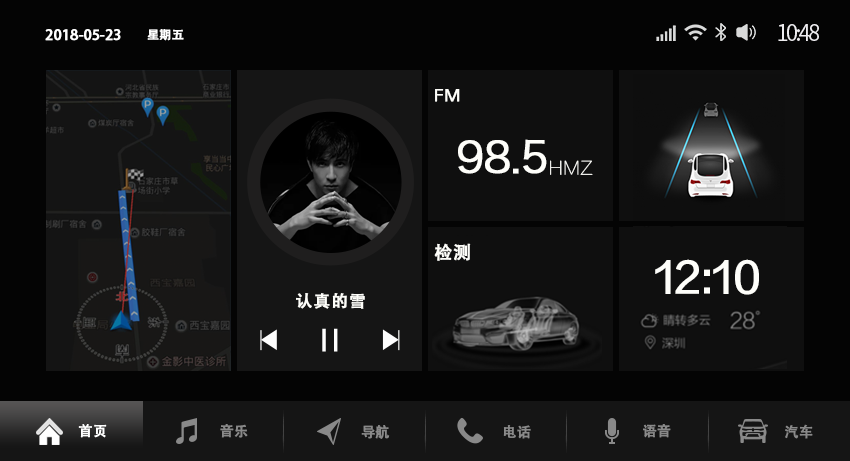Open the album art of the playing song
Screen dimensions: 850x461
329,182
